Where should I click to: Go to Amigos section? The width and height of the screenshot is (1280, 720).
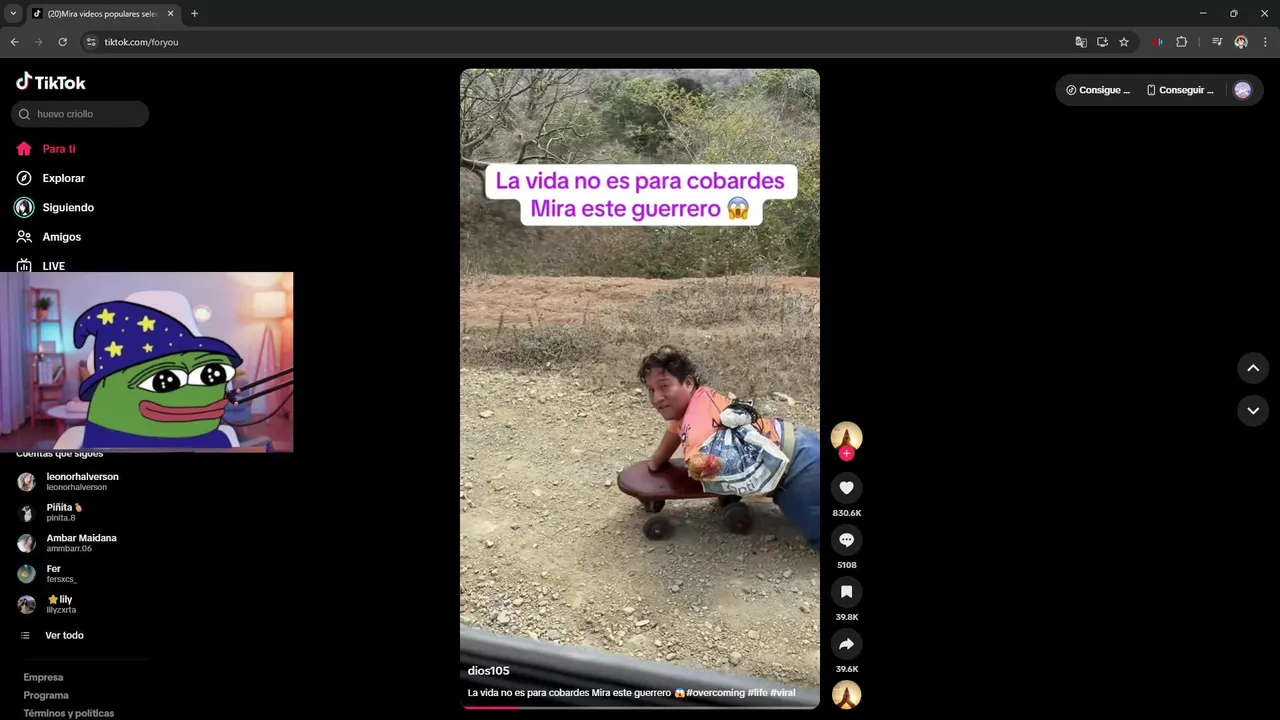(x=61, y=237)
